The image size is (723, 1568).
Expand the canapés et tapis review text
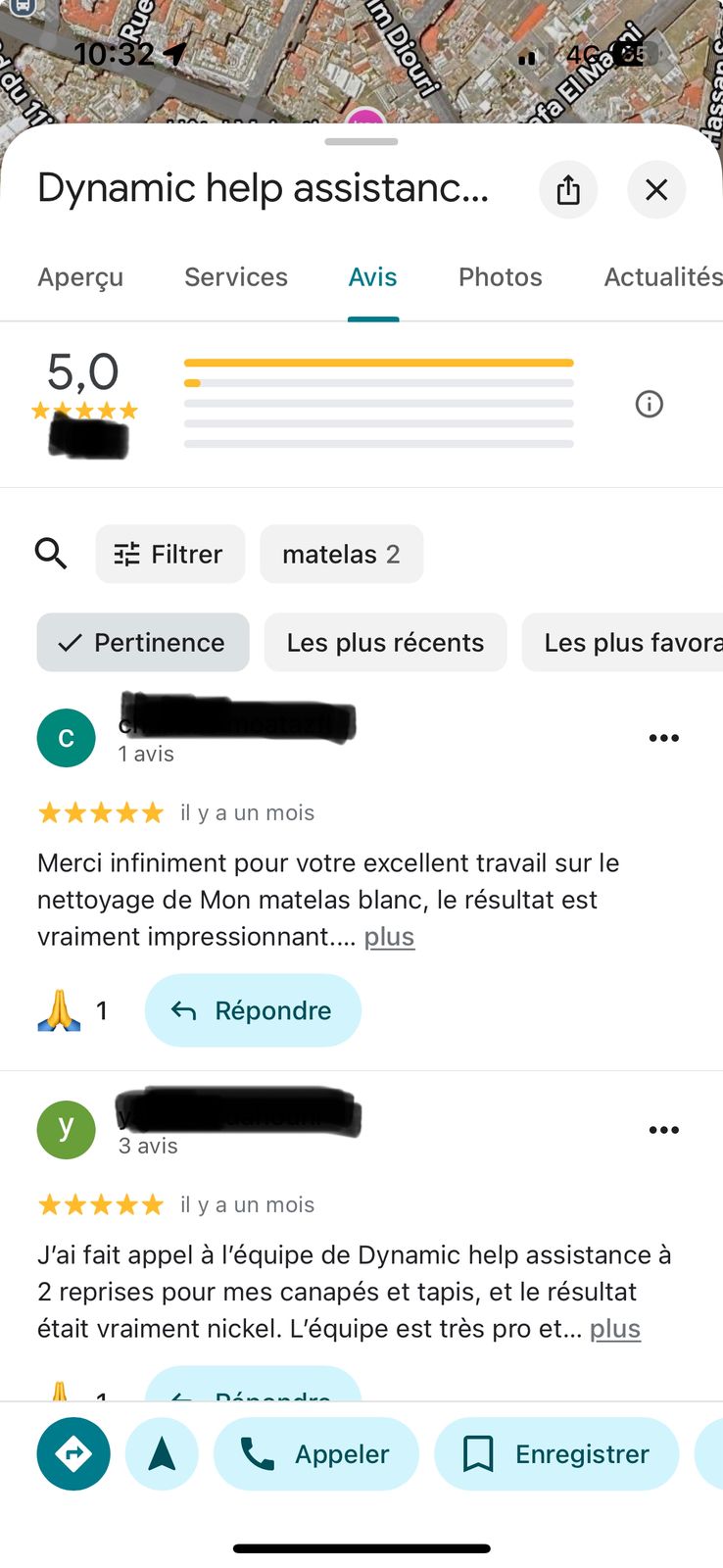tap(615, 1329)
